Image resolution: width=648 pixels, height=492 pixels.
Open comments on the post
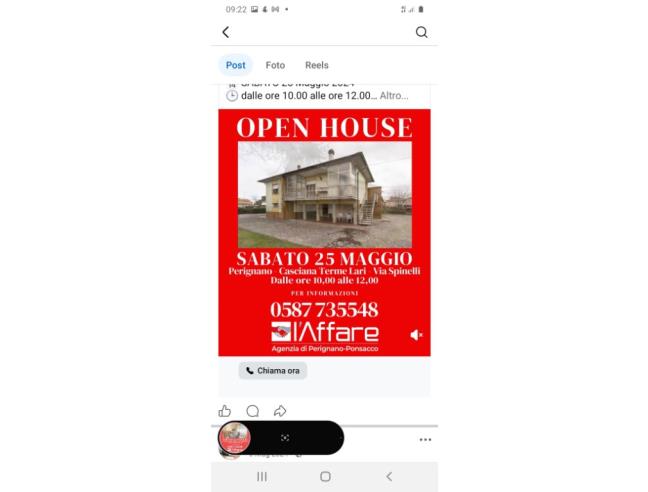252,411
